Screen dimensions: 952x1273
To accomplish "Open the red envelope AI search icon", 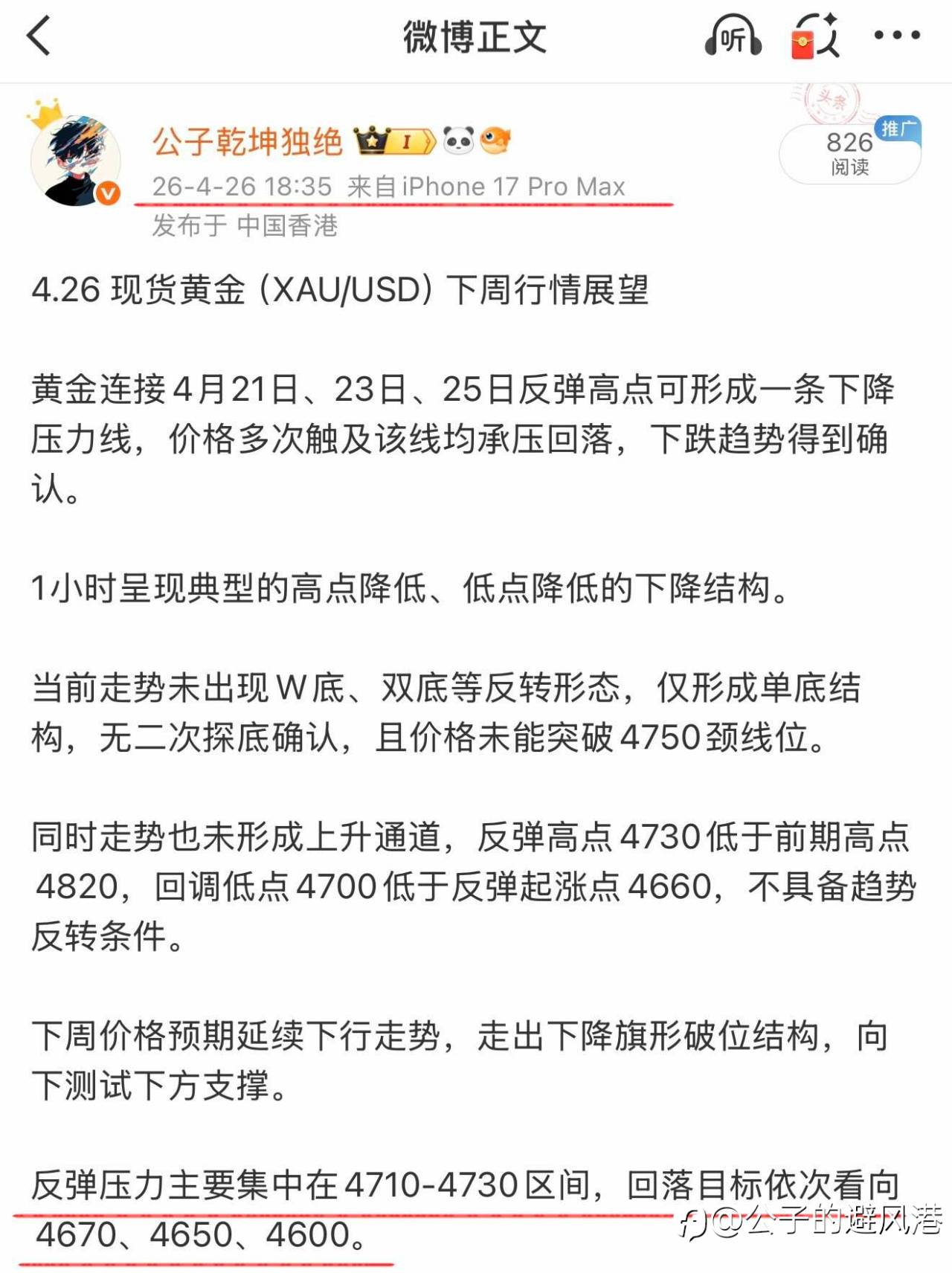I will click(815, 36).
